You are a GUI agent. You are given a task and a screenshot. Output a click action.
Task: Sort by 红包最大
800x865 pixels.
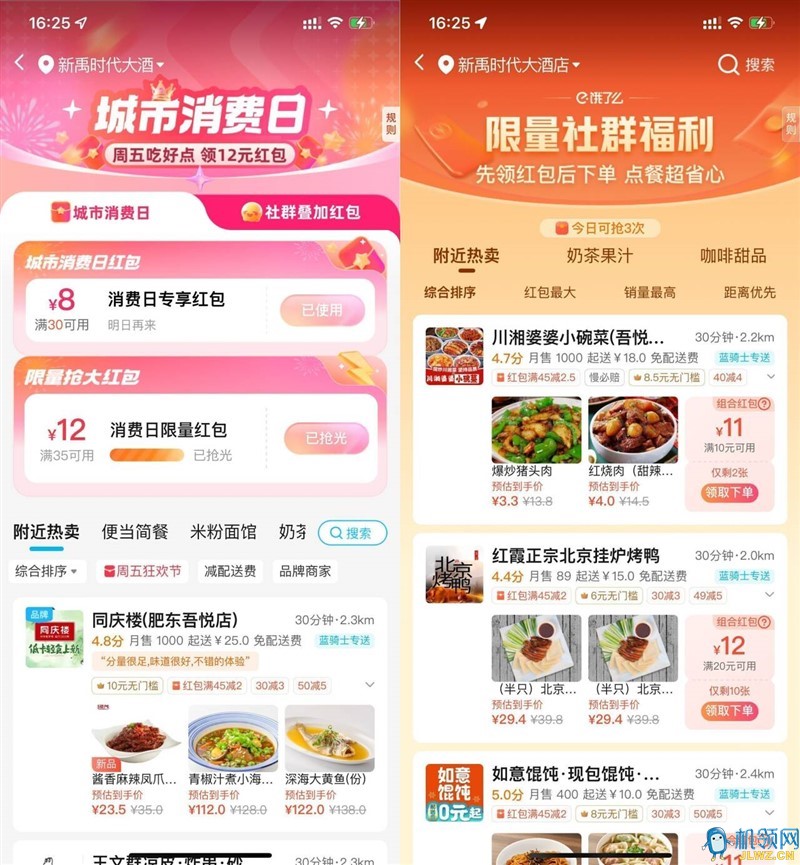tap(550, 293)
